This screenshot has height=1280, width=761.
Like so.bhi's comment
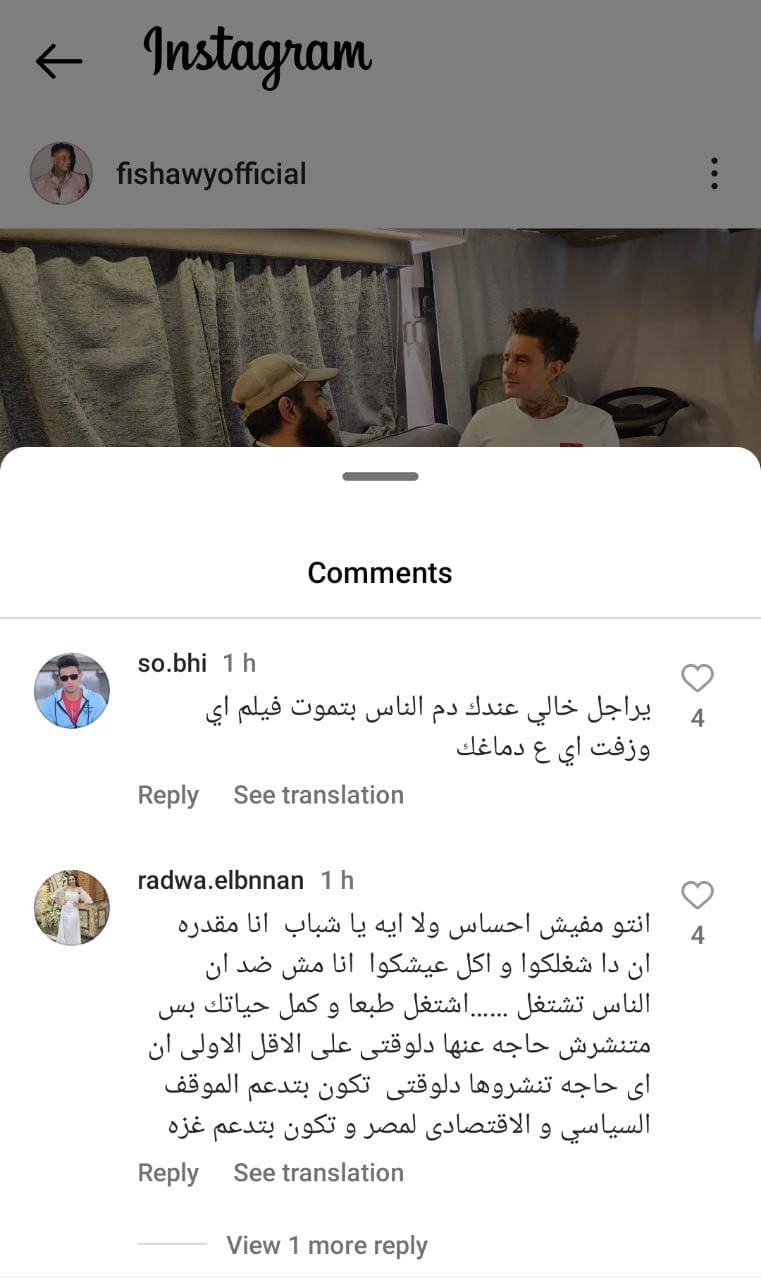(x=697, y=679)
